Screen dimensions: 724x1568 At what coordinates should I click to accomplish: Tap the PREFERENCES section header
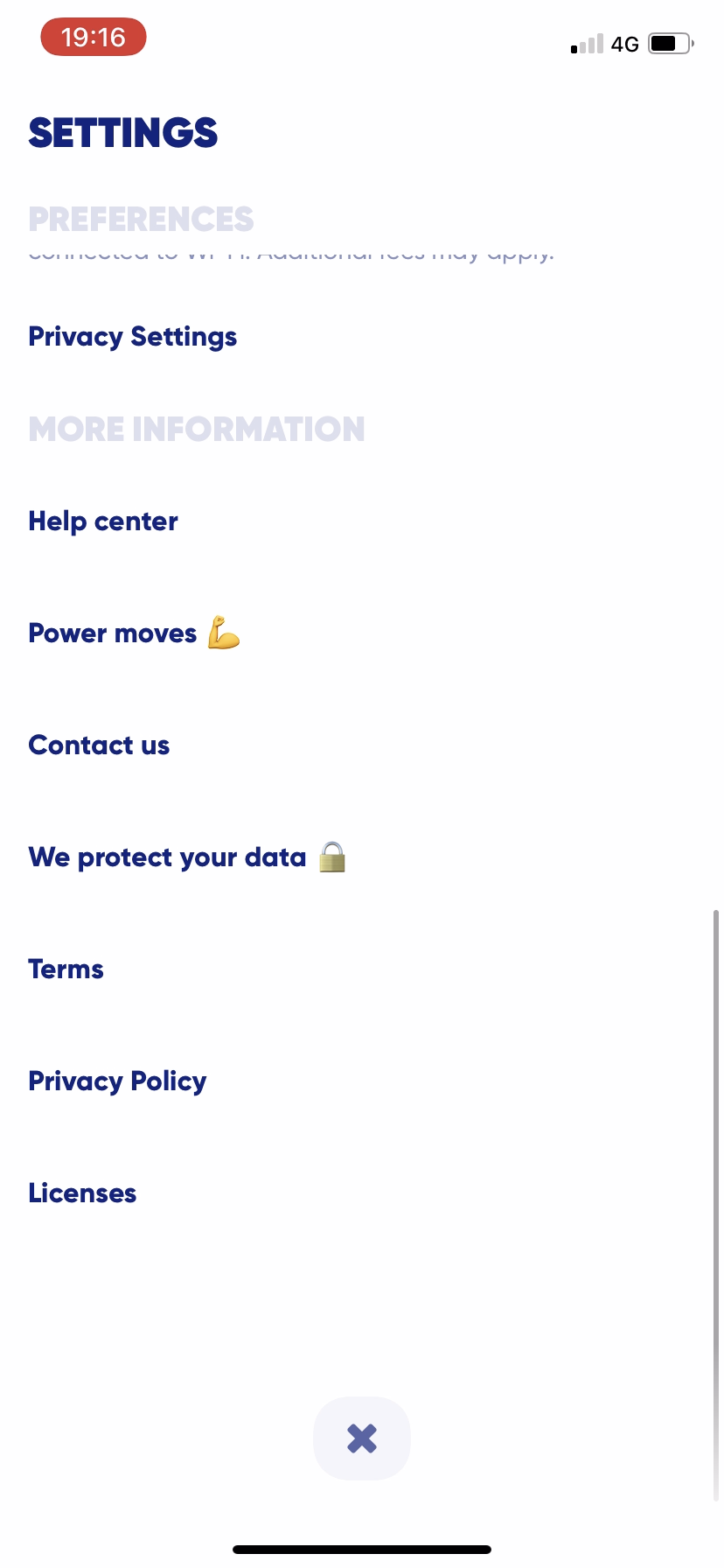(x=141, y=219)
